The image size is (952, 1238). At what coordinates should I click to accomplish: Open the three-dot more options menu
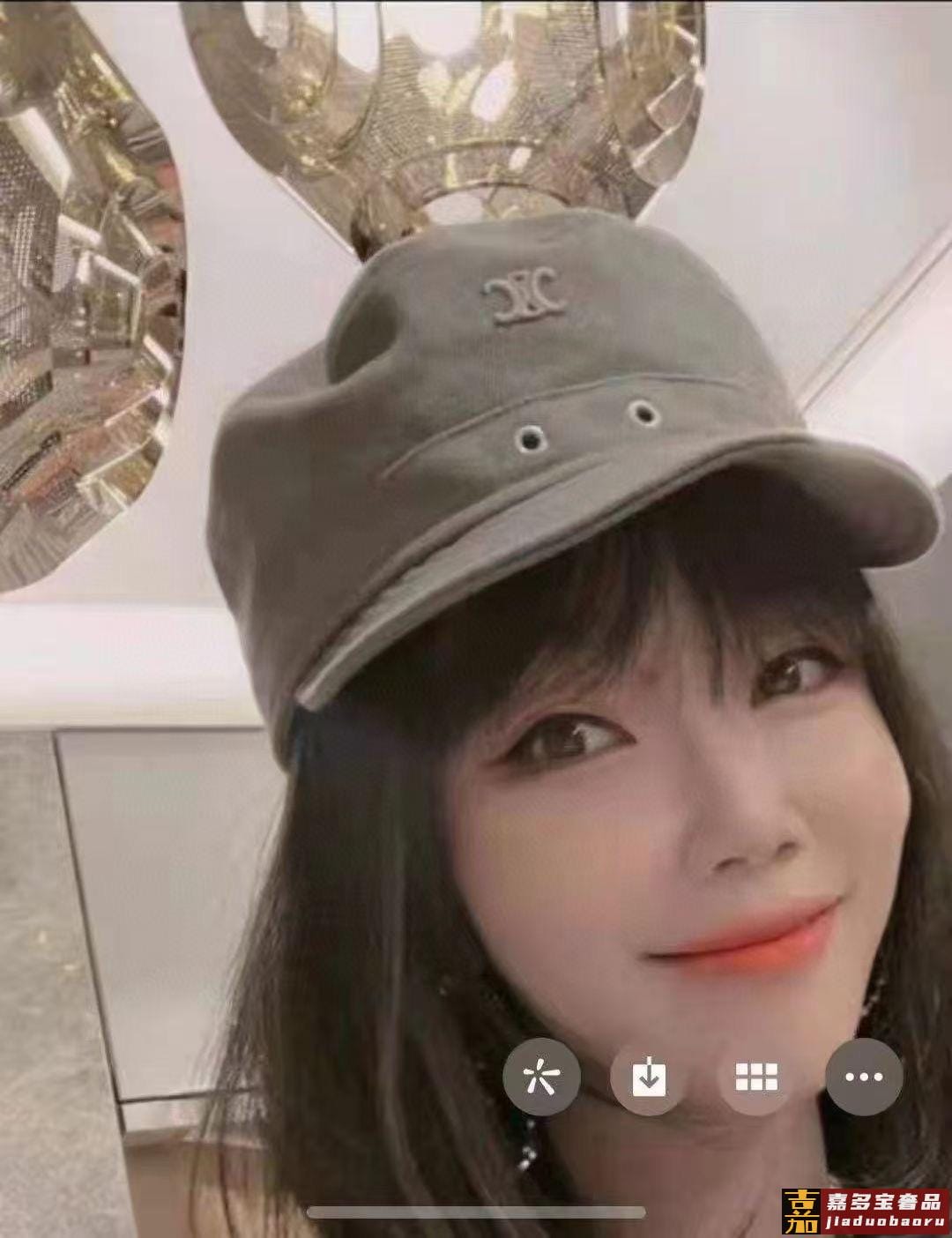tap(864, 1077)
